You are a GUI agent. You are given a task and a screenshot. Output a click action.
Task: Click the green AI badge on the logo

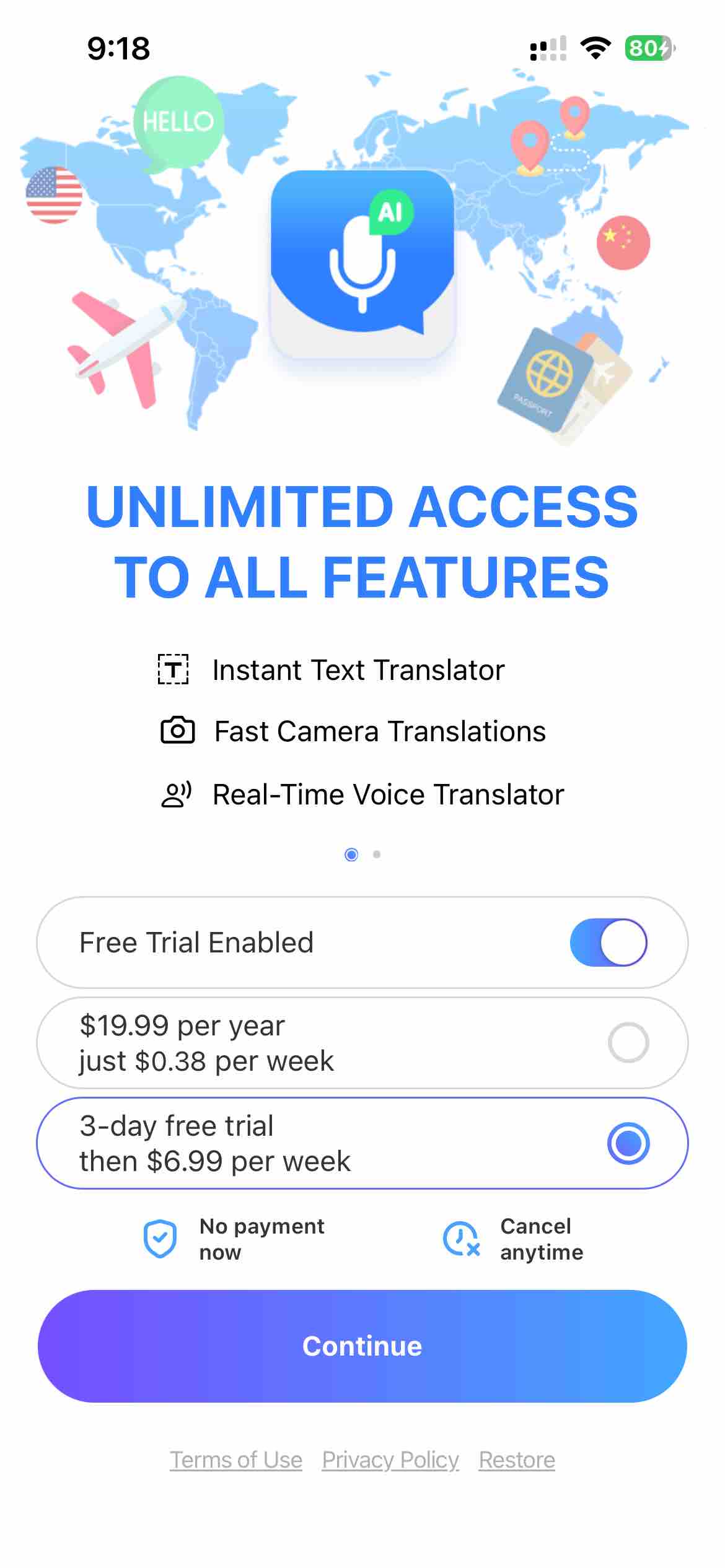tap(391, 211)
